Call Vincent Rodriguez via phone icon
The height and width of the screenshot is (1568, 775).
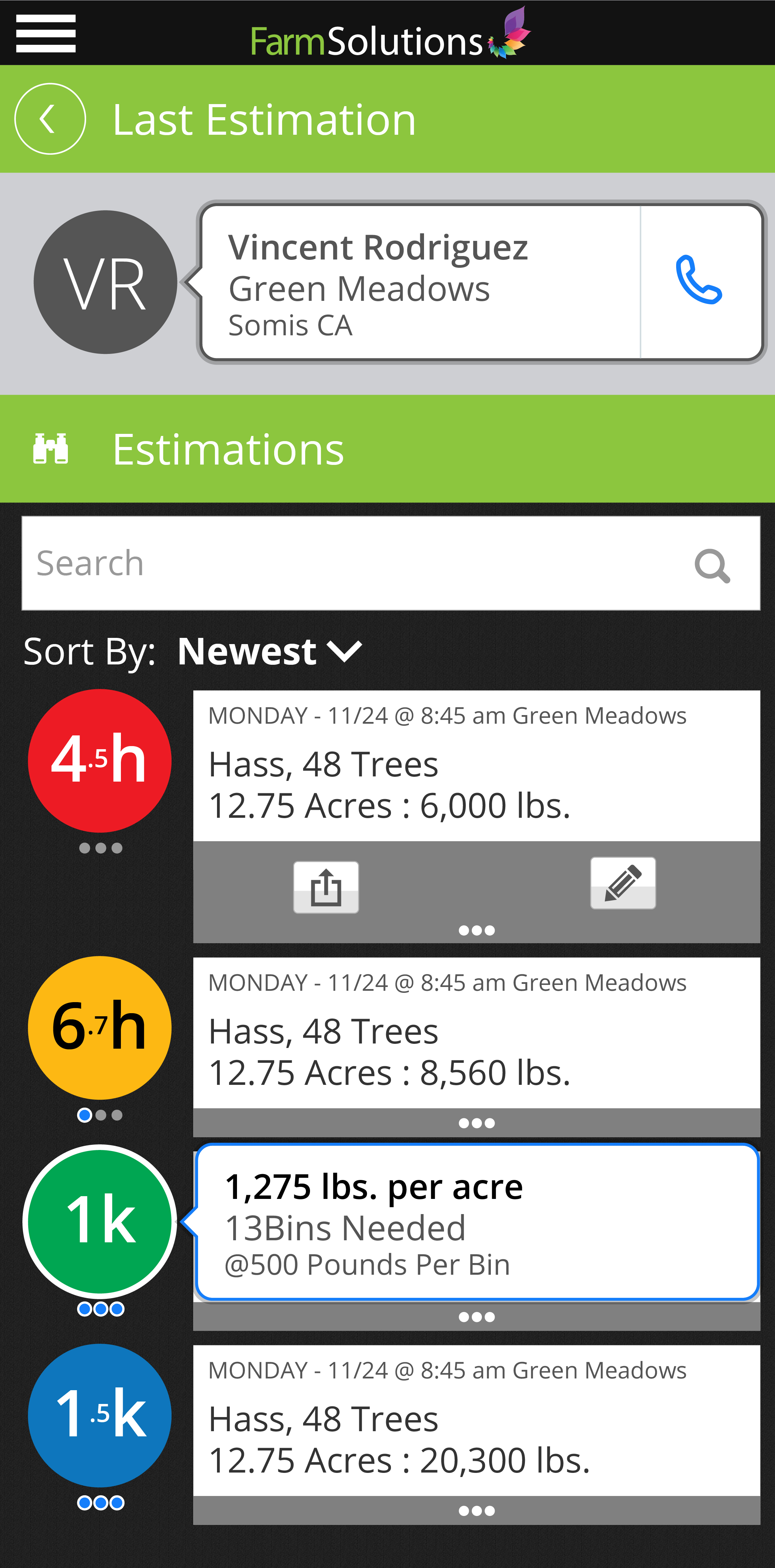pyautogui.click(x=699, y=281)
